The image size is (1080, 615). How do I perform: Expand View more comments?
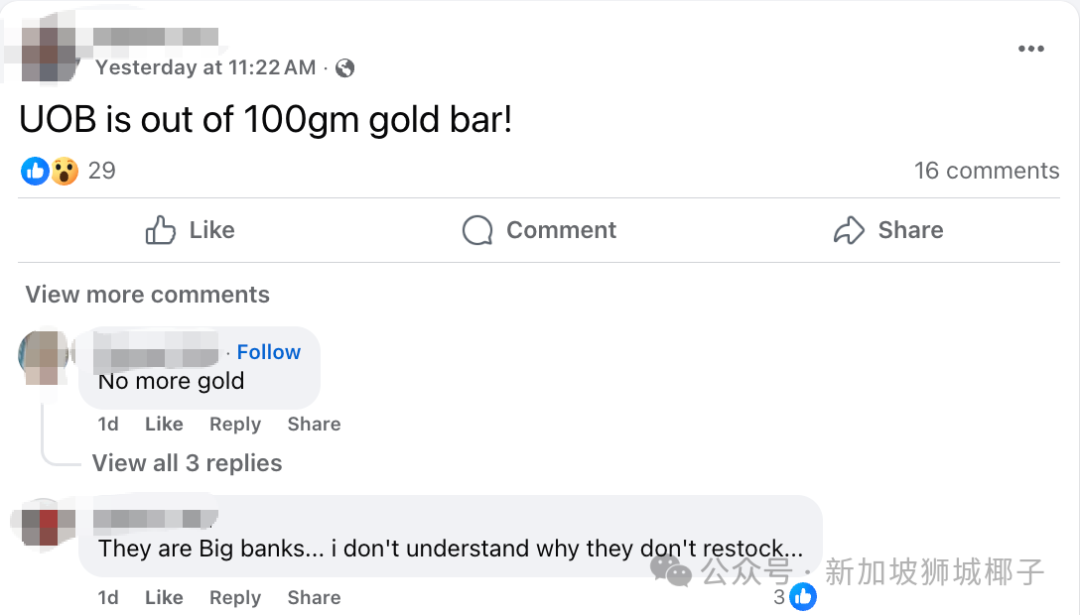(147, 294)
